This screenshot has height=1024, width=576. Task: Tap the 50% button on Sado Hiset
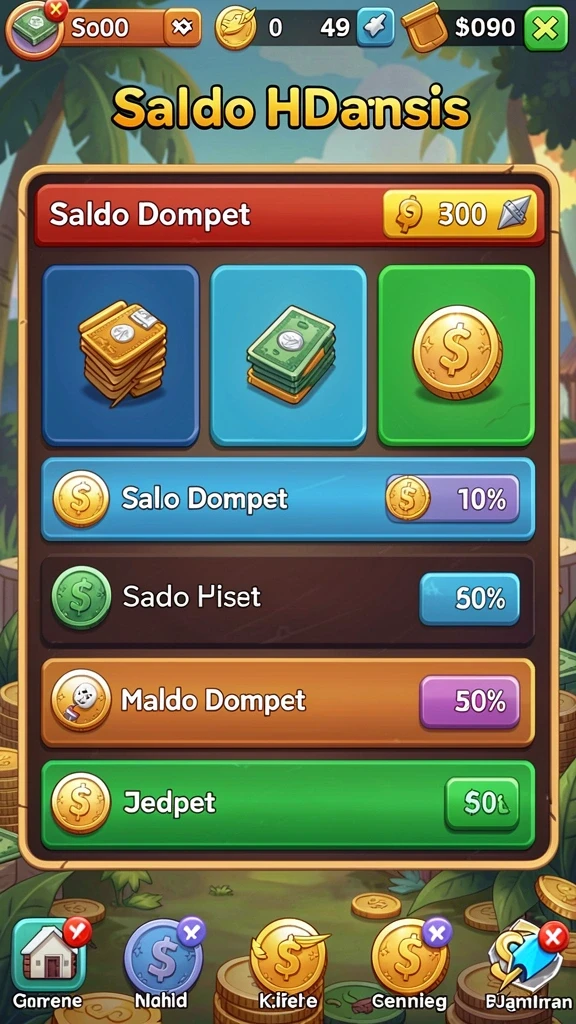coord(470,599)
